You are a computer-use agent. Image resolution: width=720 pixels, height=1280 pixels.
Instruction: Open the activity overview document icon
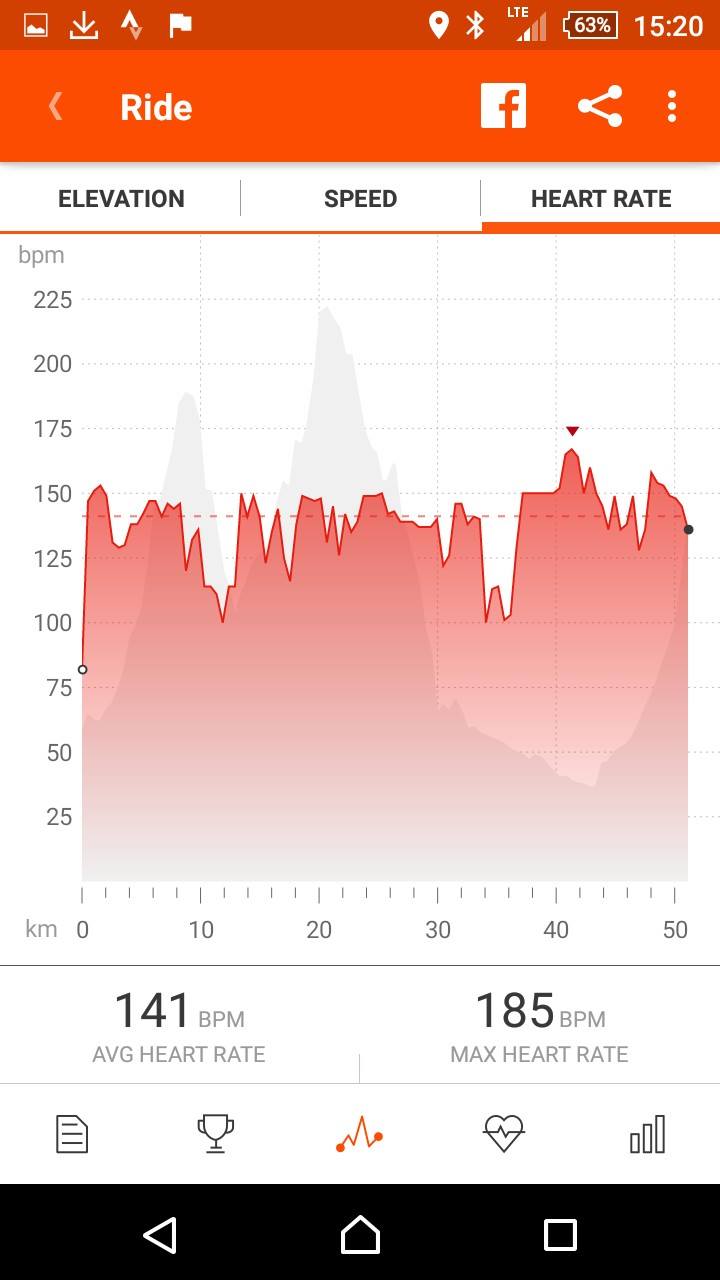[x=72, y=1135]
